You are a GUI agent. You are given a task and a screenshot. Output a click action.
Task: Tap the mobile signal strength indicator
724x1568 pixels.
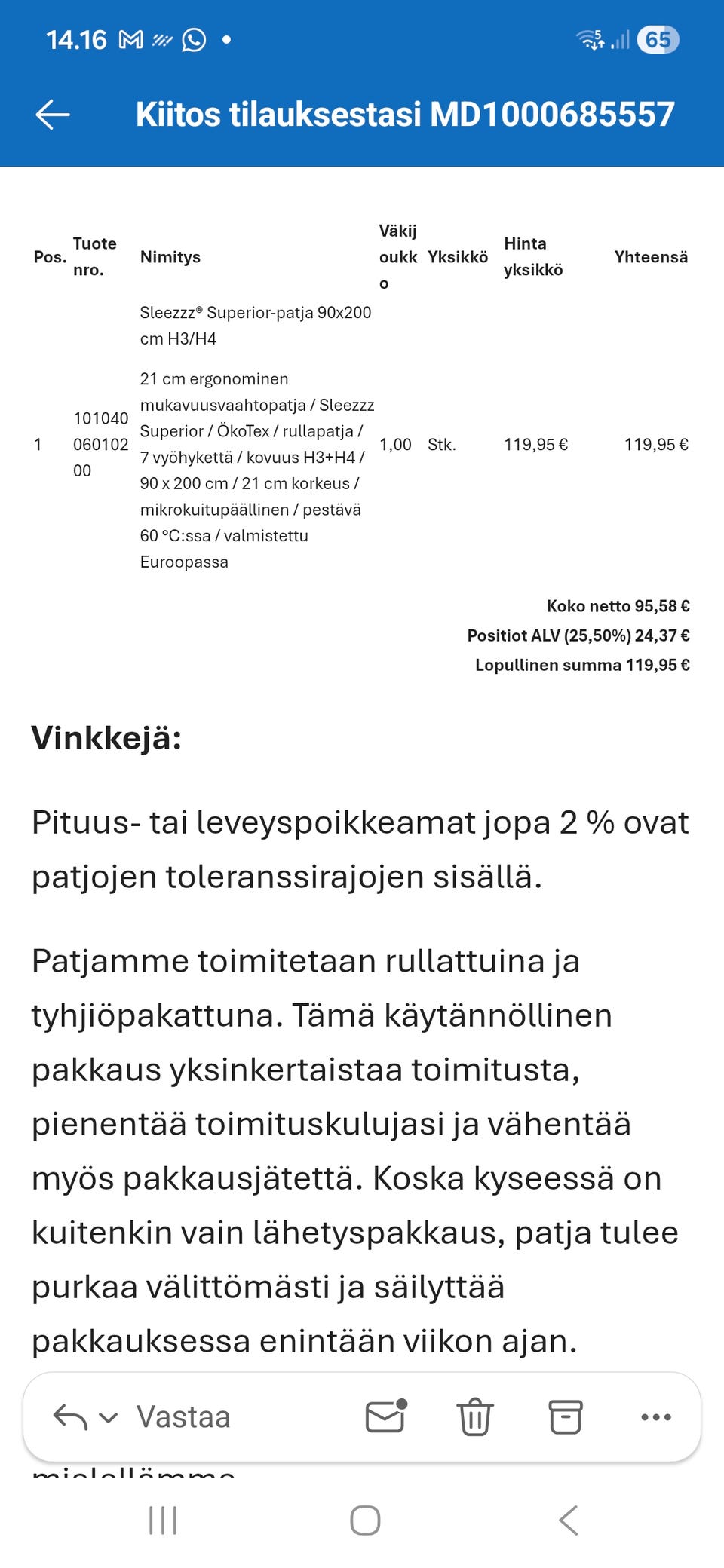[x=621, y=39]
